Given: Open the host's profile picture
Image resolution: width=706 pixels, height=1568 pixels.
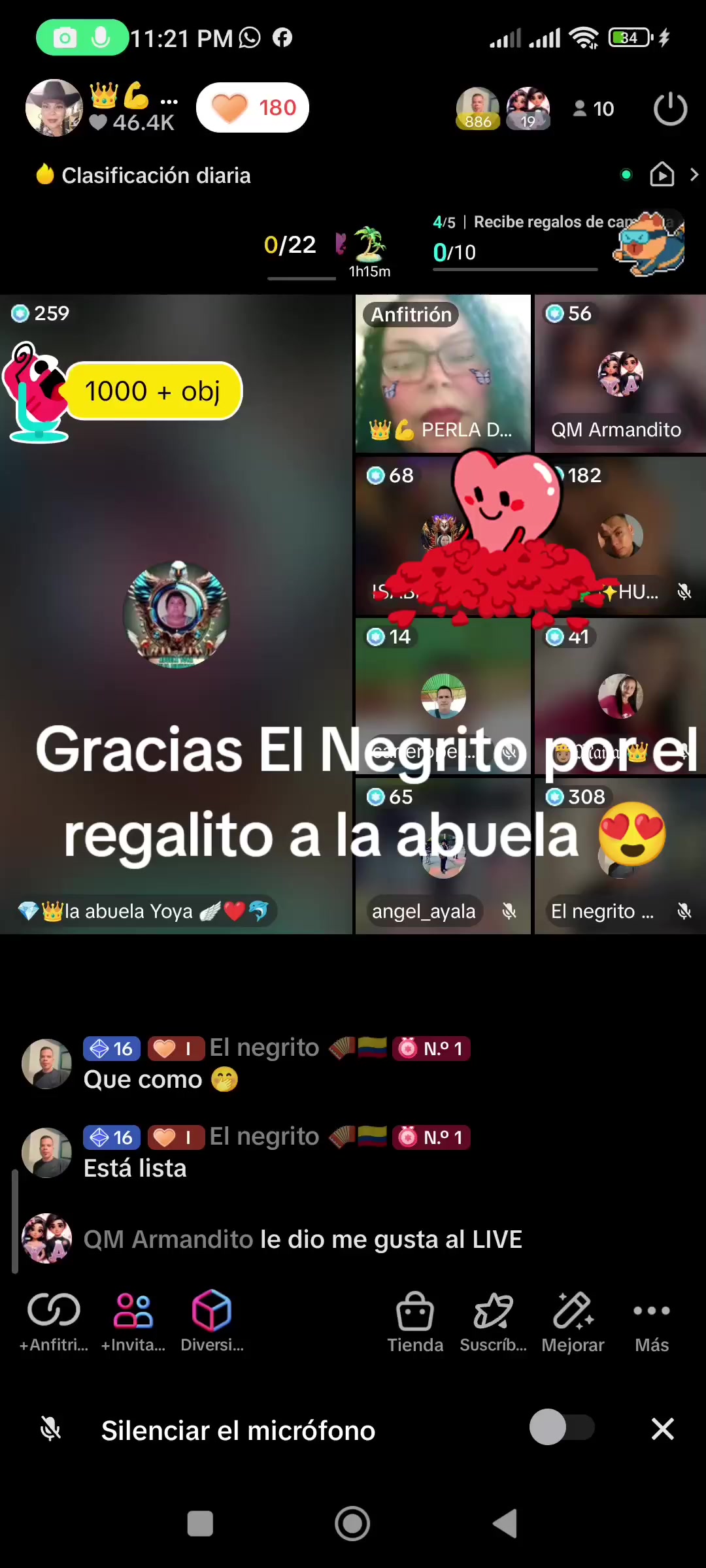Looking at the screenshot, I should coord(54,108).
